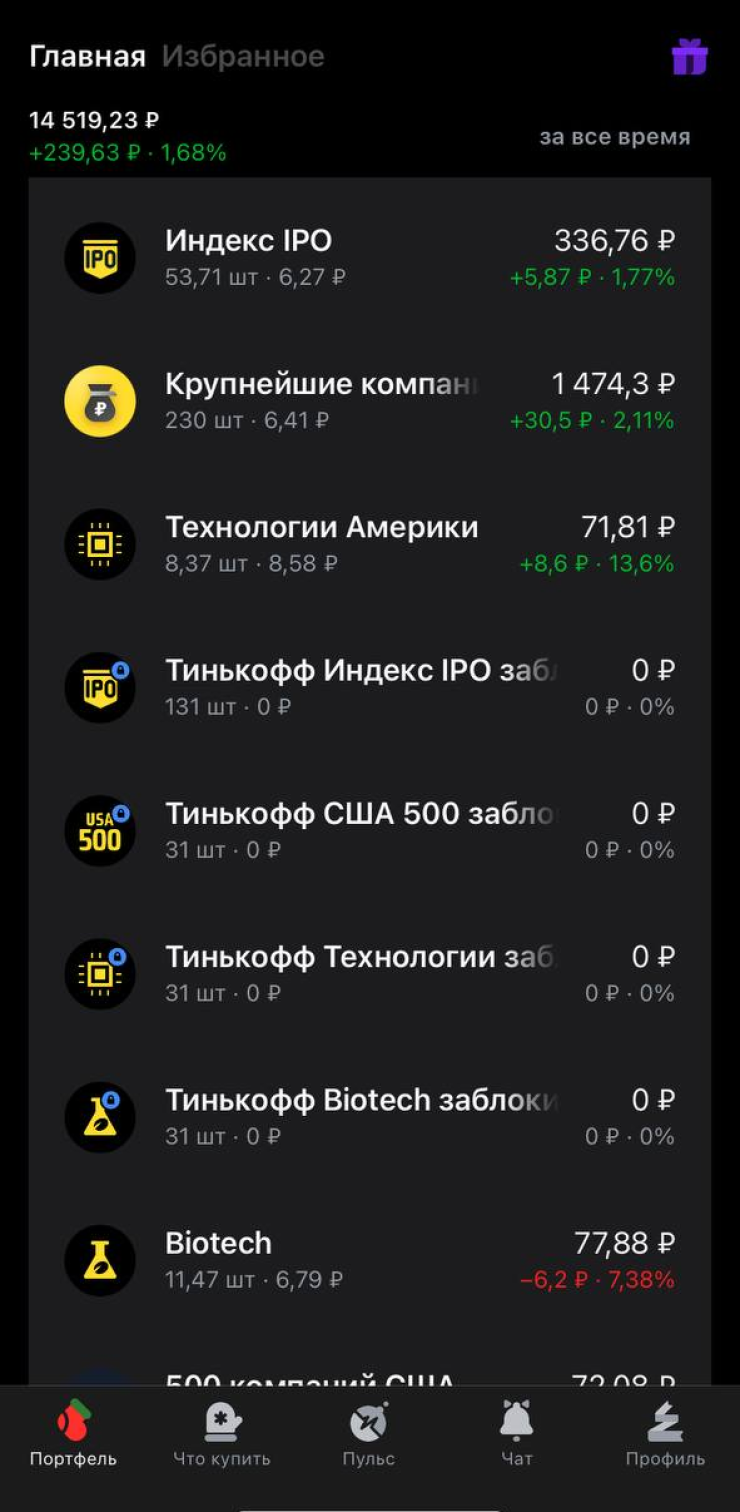The width and height of the screenshot is (740, 1512).
Task: Switch to Что купить tab
Action: point(222,1434)
